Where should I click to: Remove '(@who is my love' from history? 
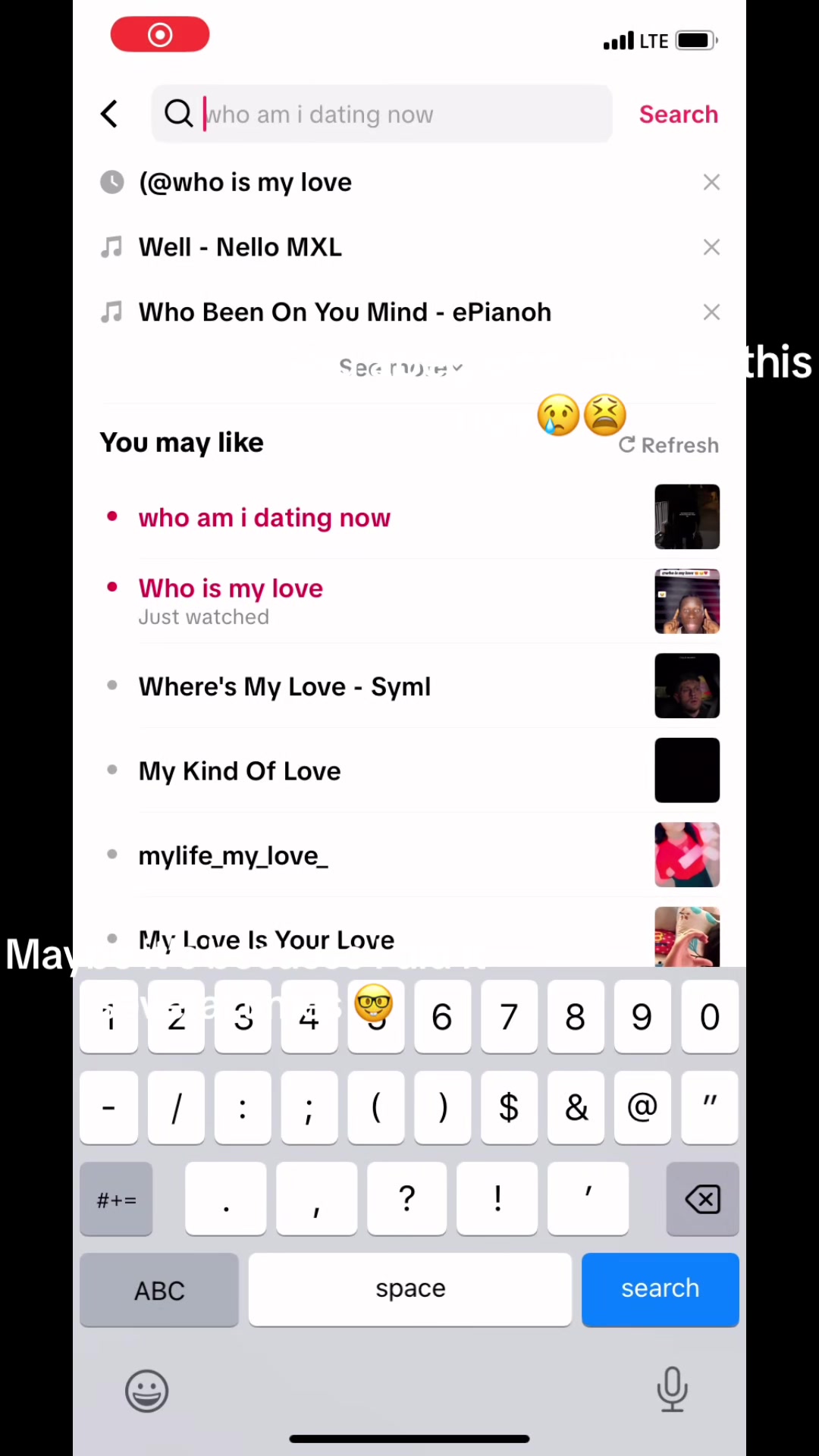[711, 183]
